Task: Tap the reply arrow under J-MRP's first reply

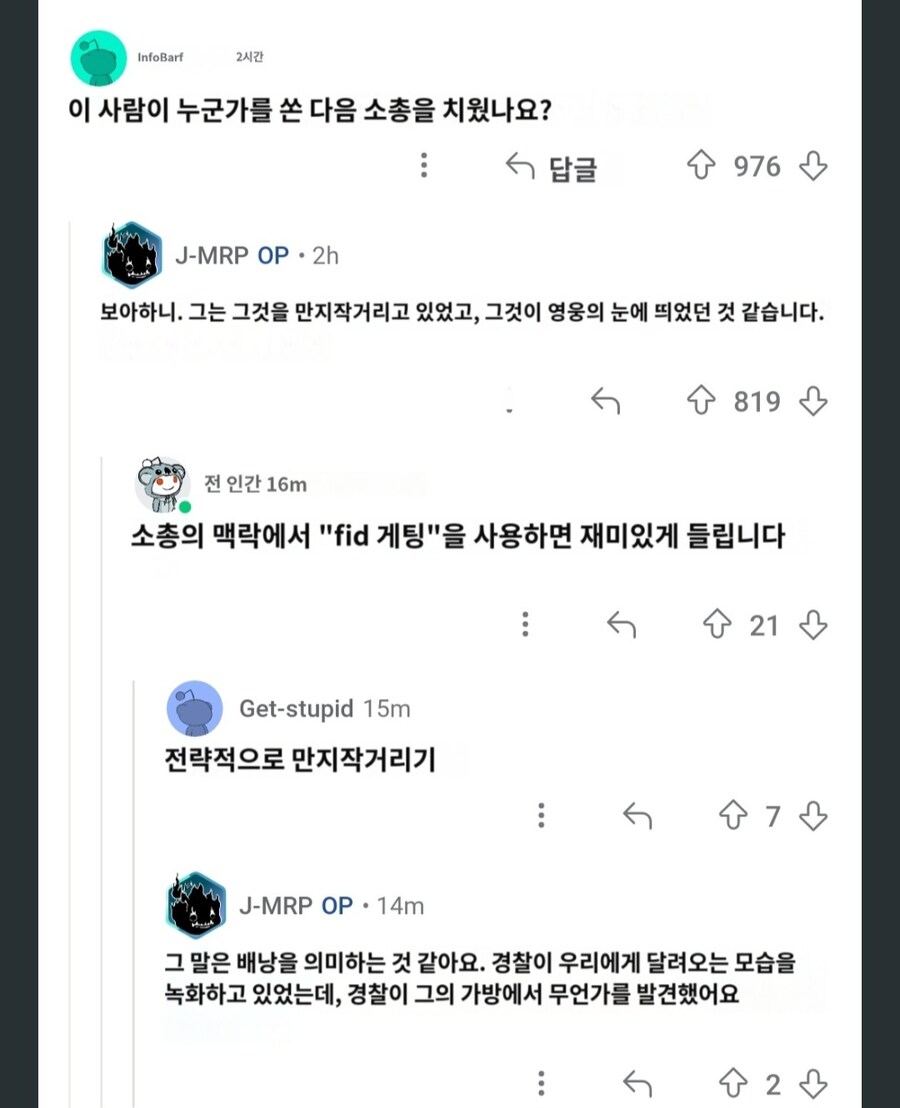Action: [606, 399]
